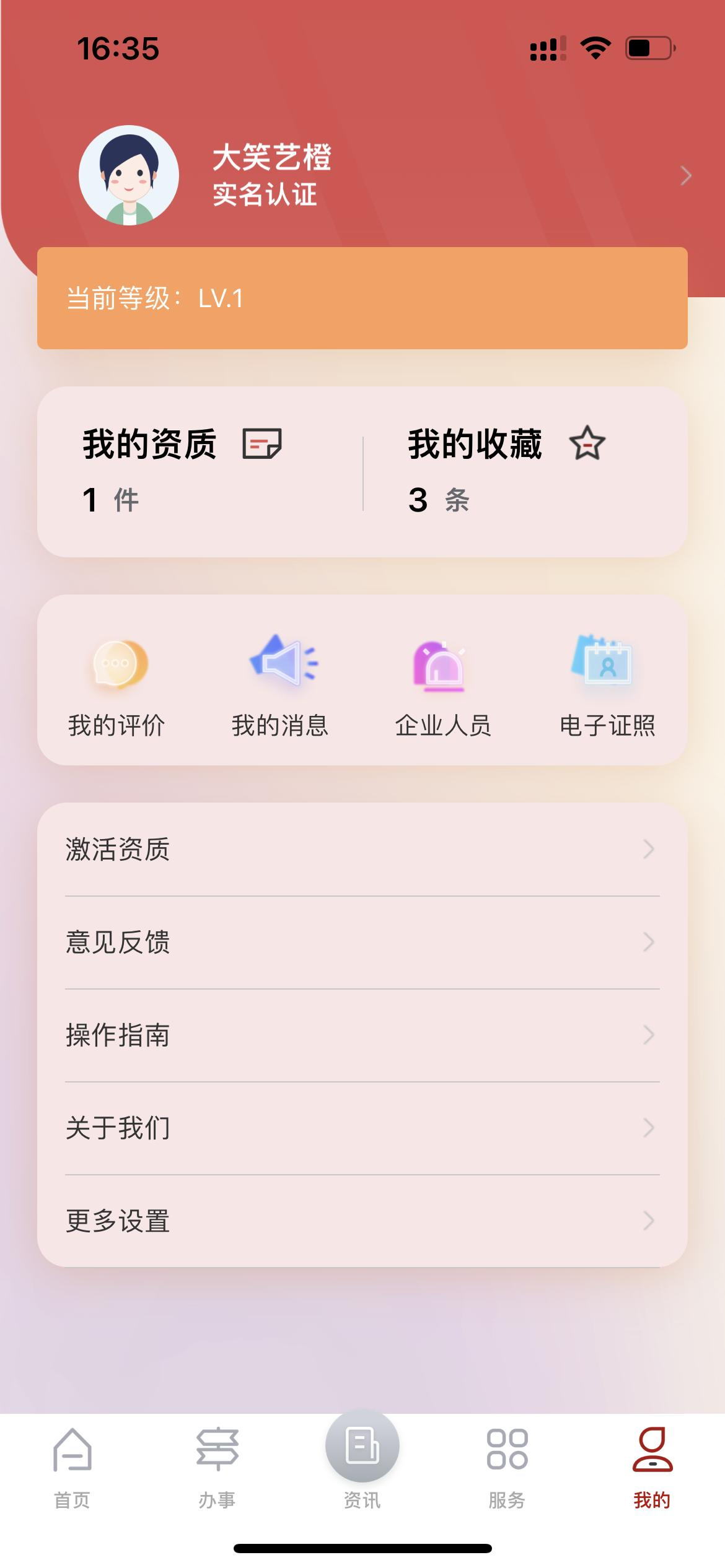
Task: Check 我的消息 messages
Action: tap(280, 684)
